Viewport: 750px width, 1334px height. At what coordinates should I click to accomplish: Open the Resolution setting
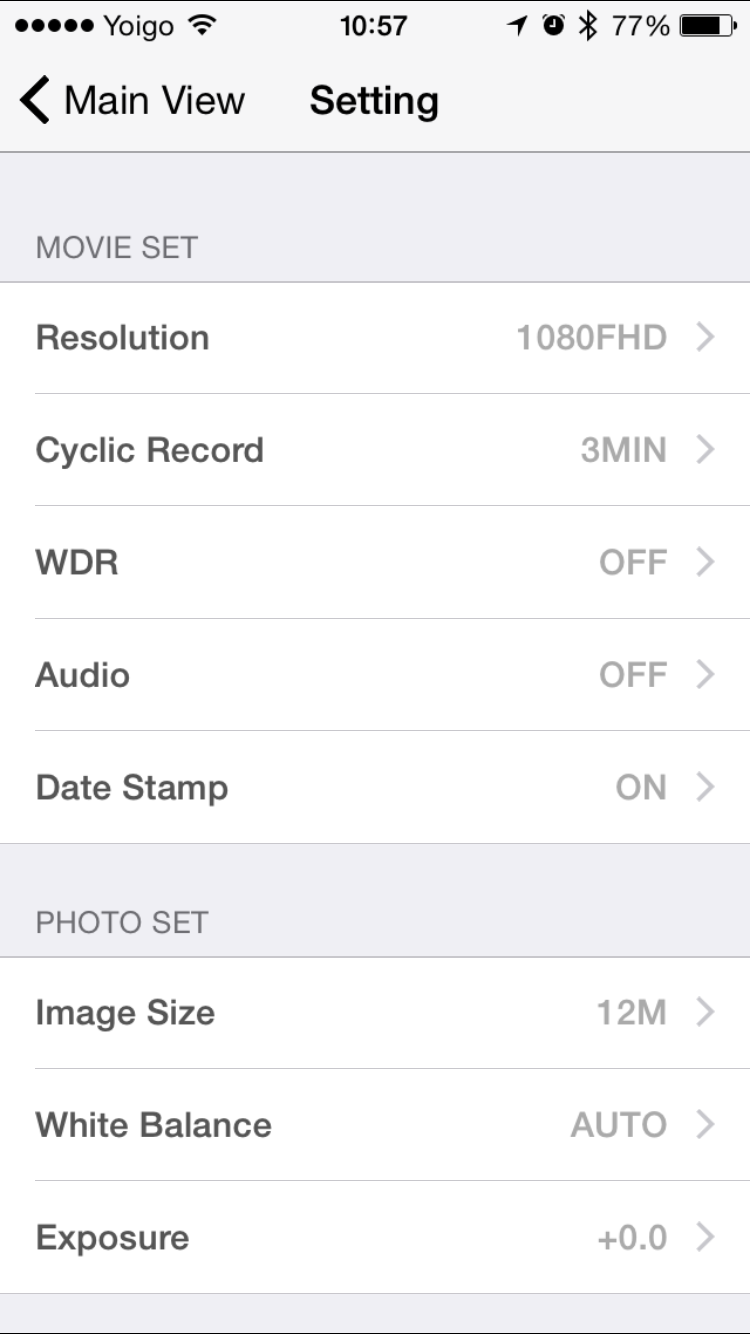pyautogui.click(x=375, y=338)
